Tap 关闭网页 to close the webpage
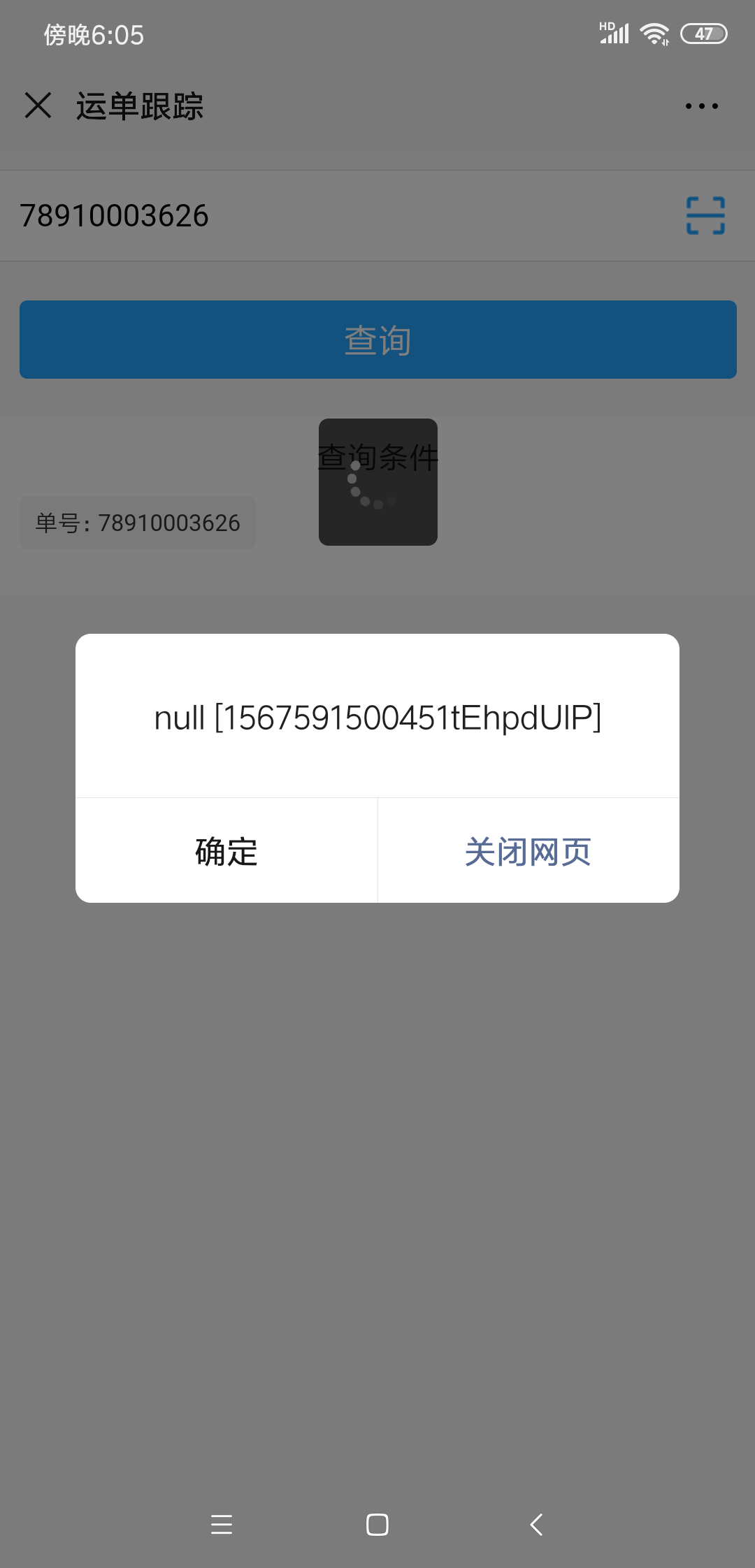This screenshot has width=755, height=1568. coord(528,850)
